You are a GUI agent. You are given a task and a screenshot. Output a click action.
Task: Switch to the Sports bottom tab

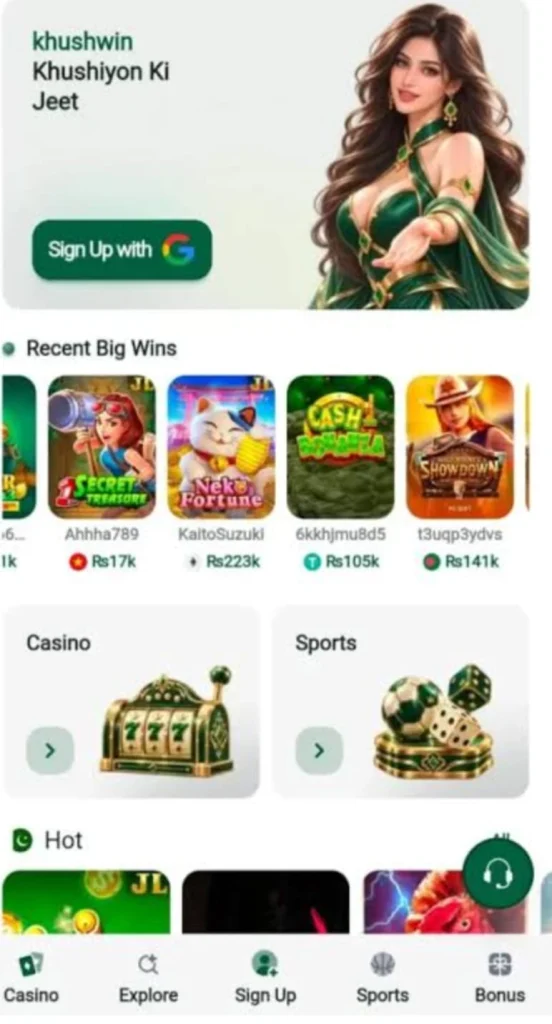click(x=382, y=978)
